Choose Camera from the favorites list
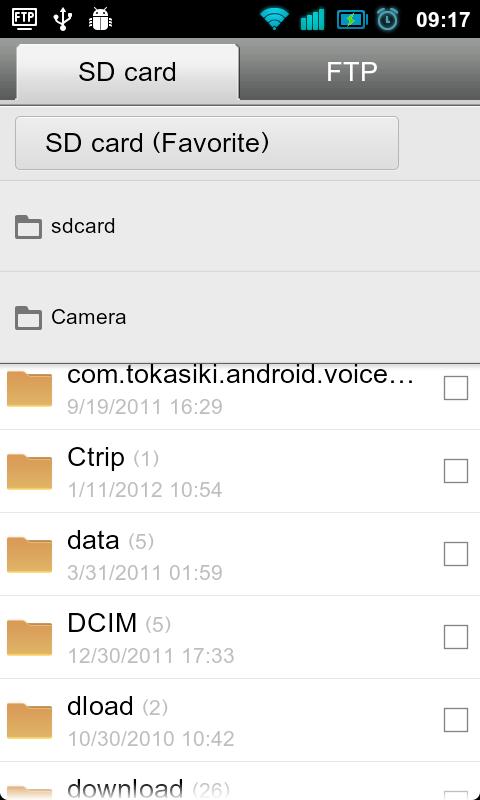The image size is (480, 800). 240,317
